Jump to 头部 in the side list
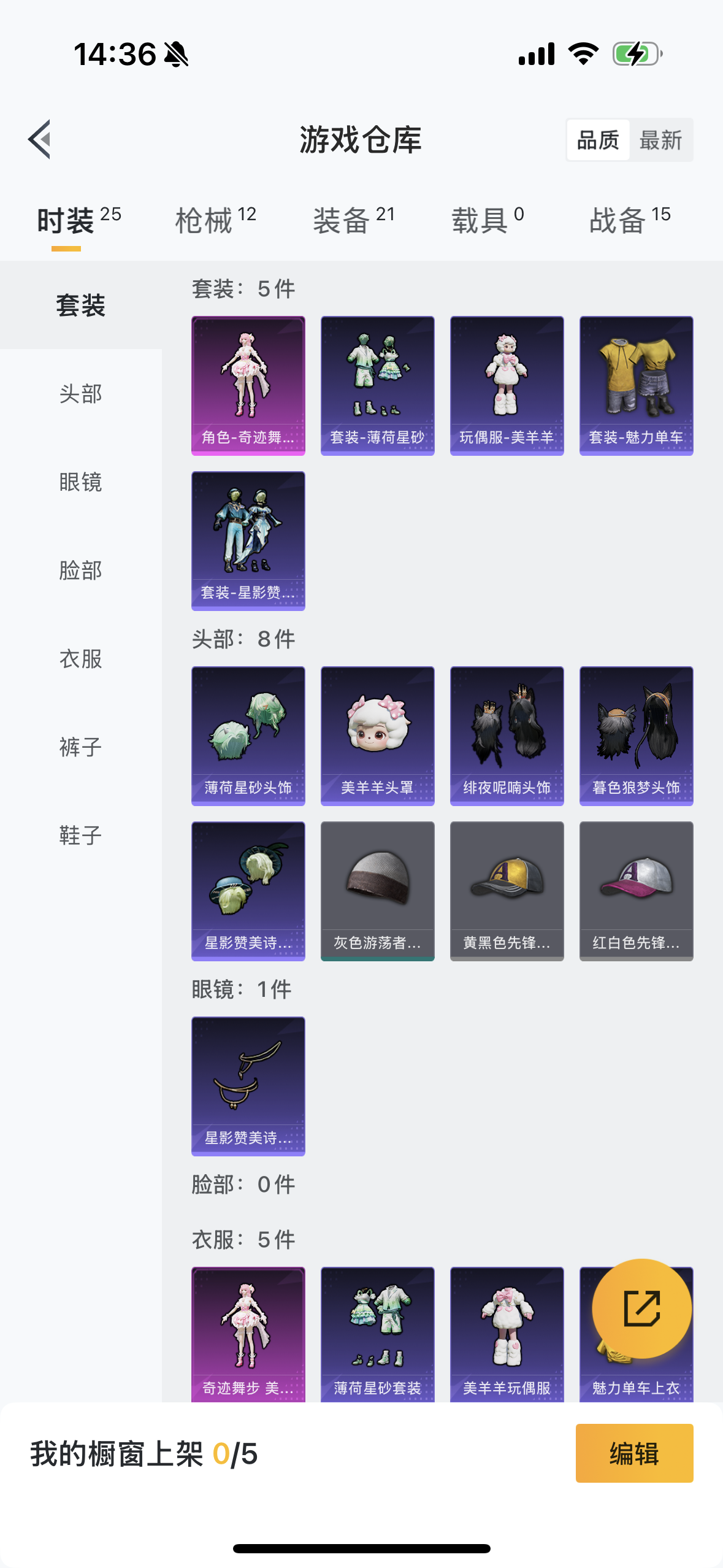 [81, 394]
